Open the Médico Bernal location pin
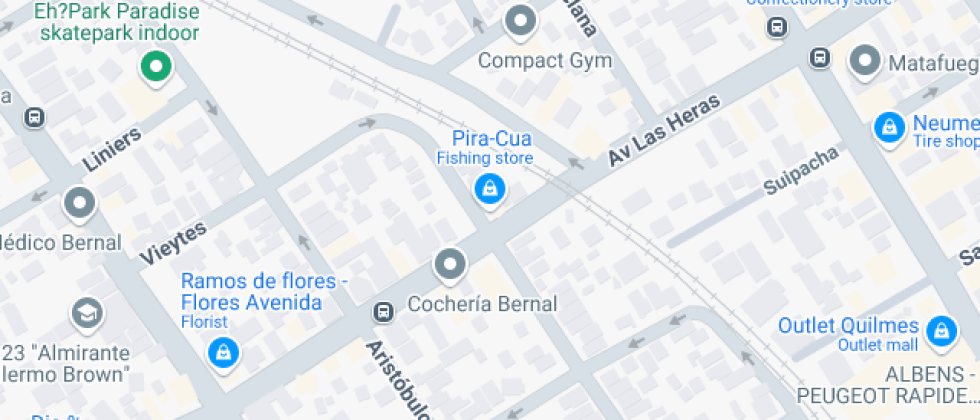The image size is (980, 420). click(80, 204)
